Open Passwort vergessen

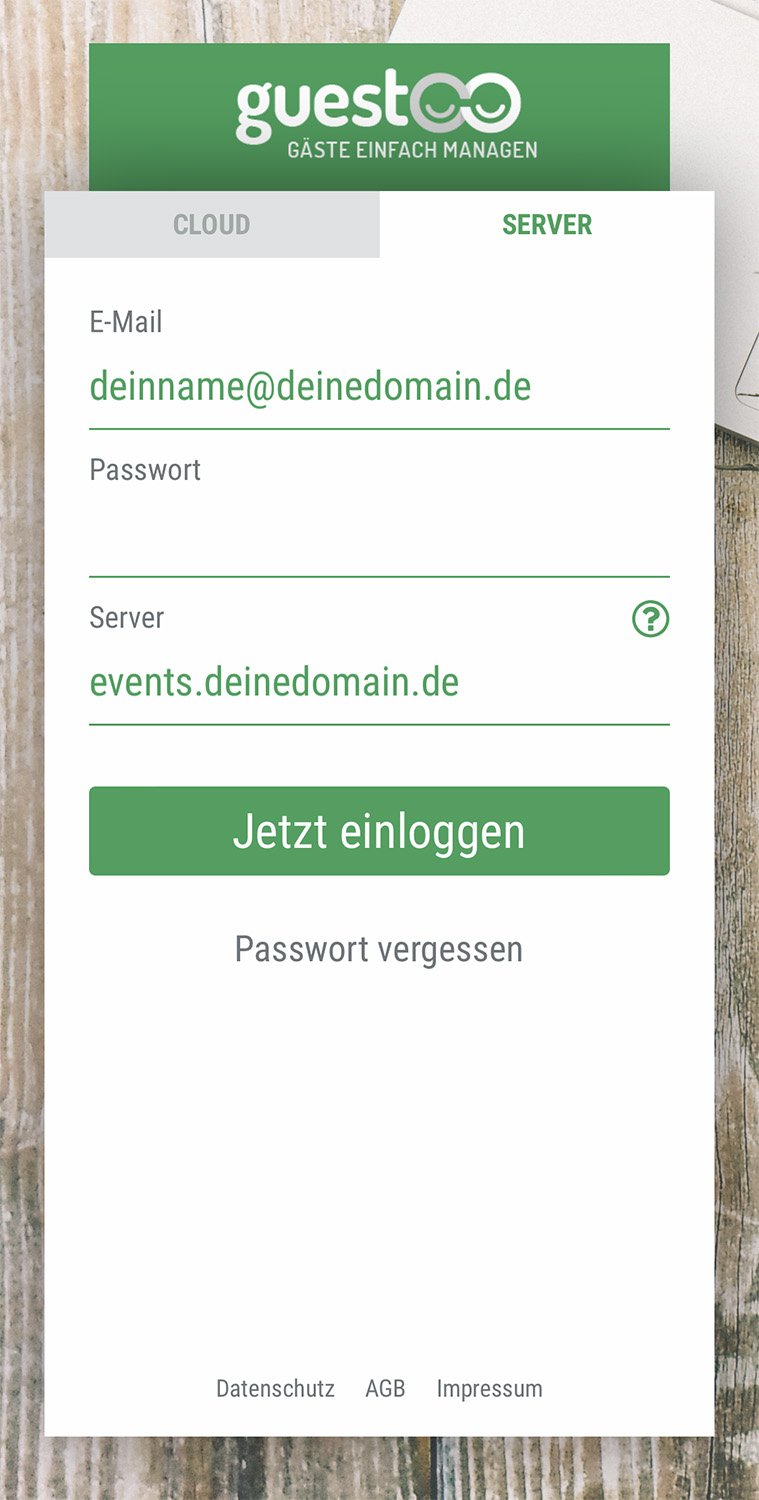coord(379,949)
